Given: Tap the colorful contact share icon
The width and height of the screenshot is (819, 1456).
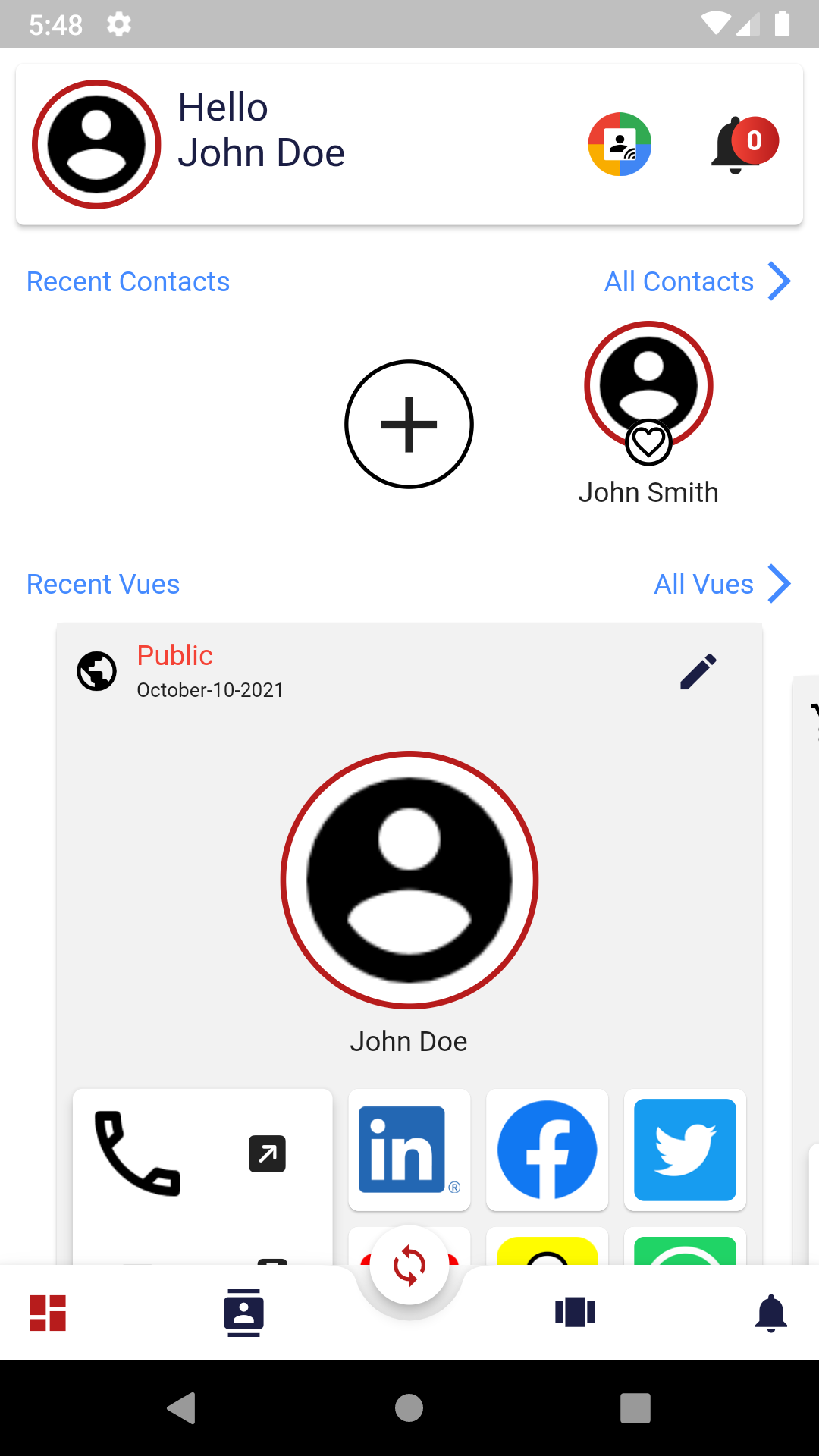Looking at the screenshot, I should tap(620, 144).
